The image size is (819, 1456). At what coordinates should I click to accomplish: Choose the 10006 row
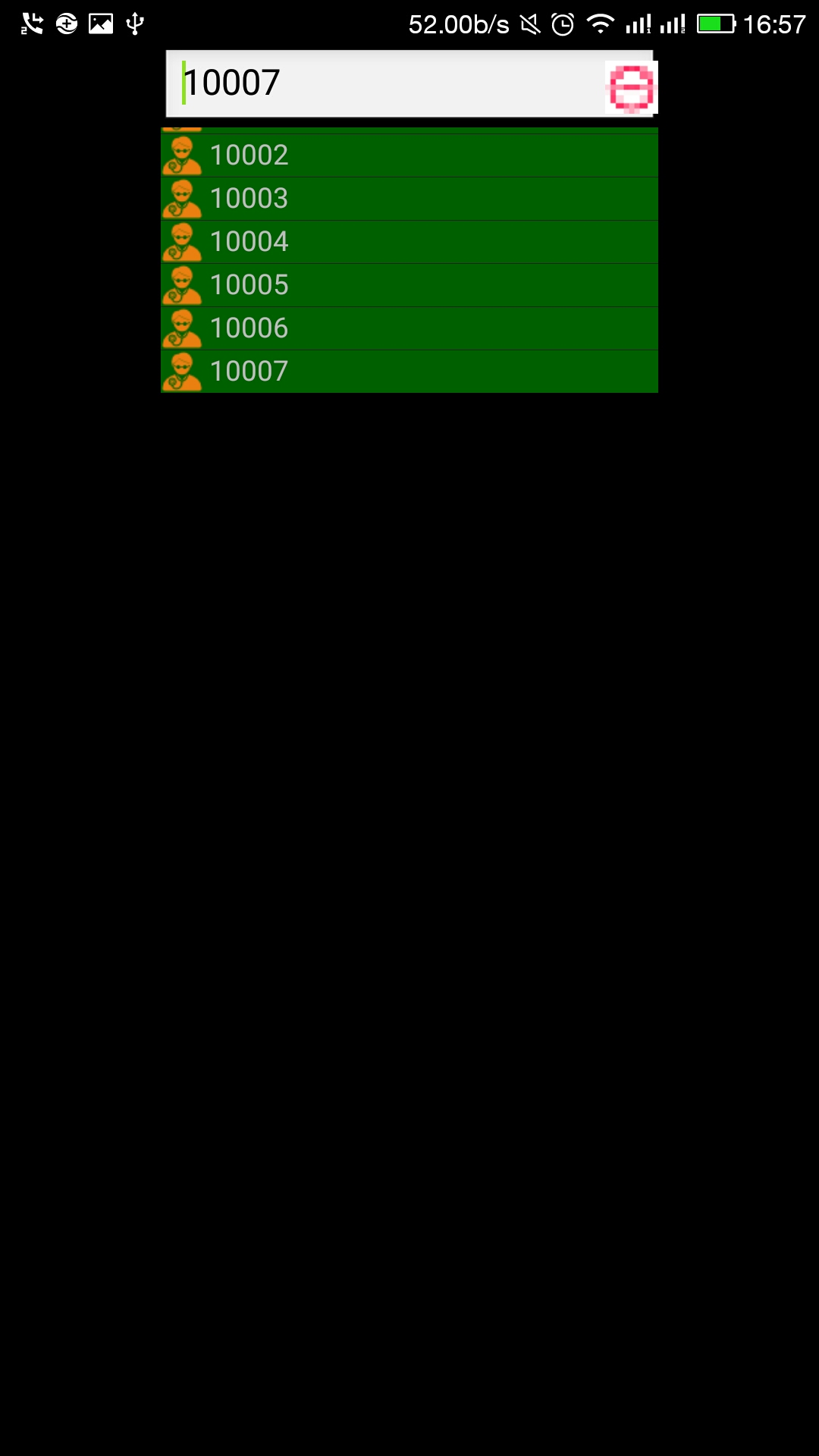coord(409,328)
